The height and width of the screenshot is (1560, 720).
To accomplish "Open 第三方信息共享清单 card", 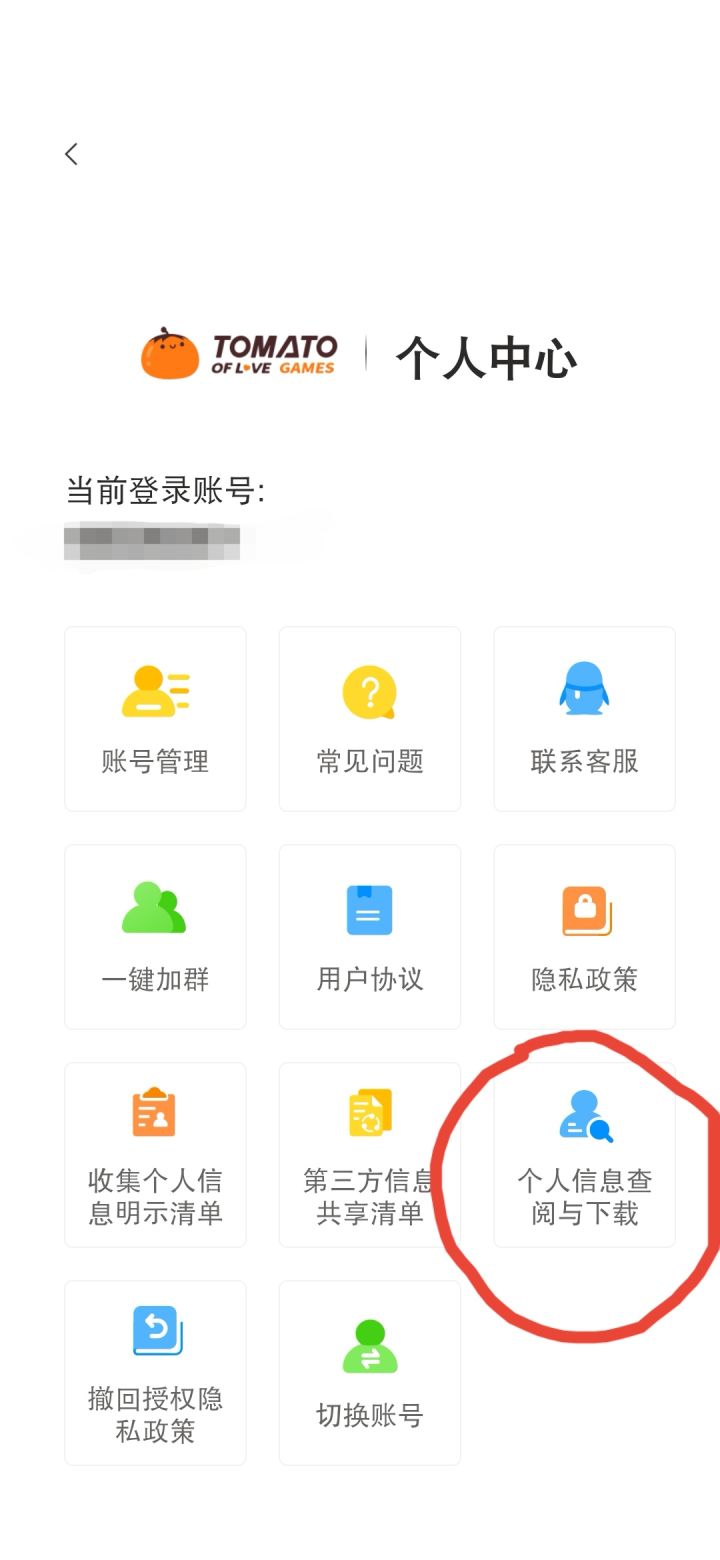I will coord(369,1155).
